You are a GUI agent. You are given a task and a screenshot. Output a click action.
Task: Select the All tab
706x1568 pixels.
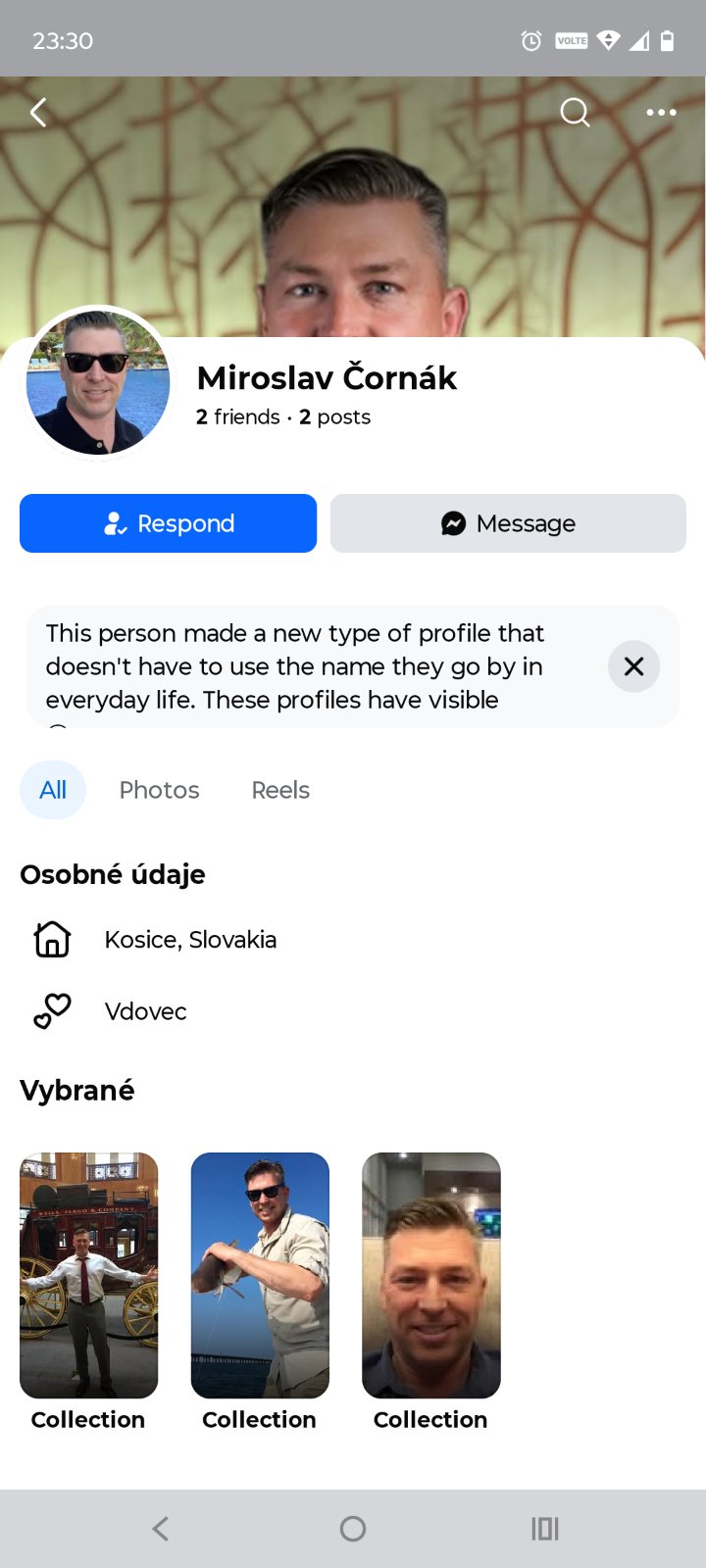53,790
